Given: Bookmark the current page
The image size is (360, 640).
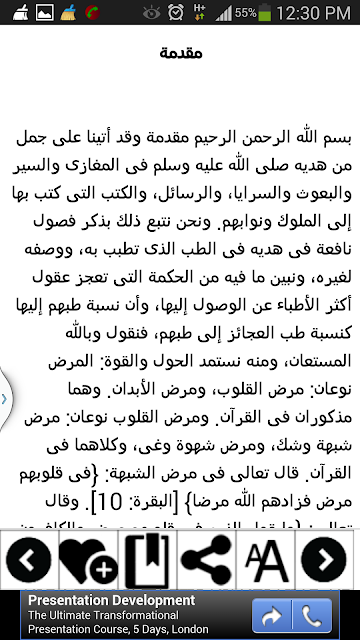Looking at the screenshot, I should coord(147,560).
